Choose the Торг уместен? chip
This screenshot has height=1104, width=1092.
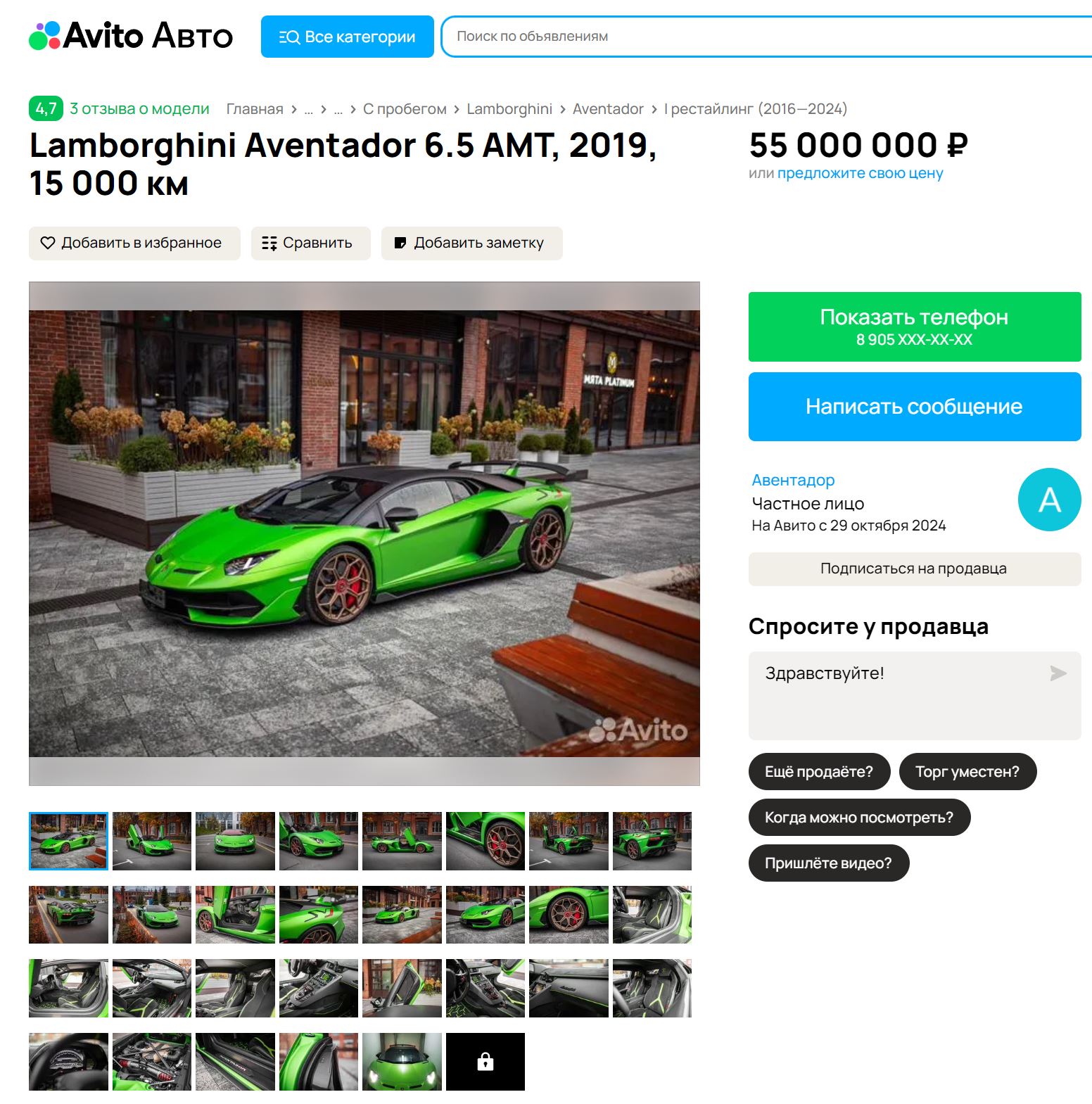point(967,772)
